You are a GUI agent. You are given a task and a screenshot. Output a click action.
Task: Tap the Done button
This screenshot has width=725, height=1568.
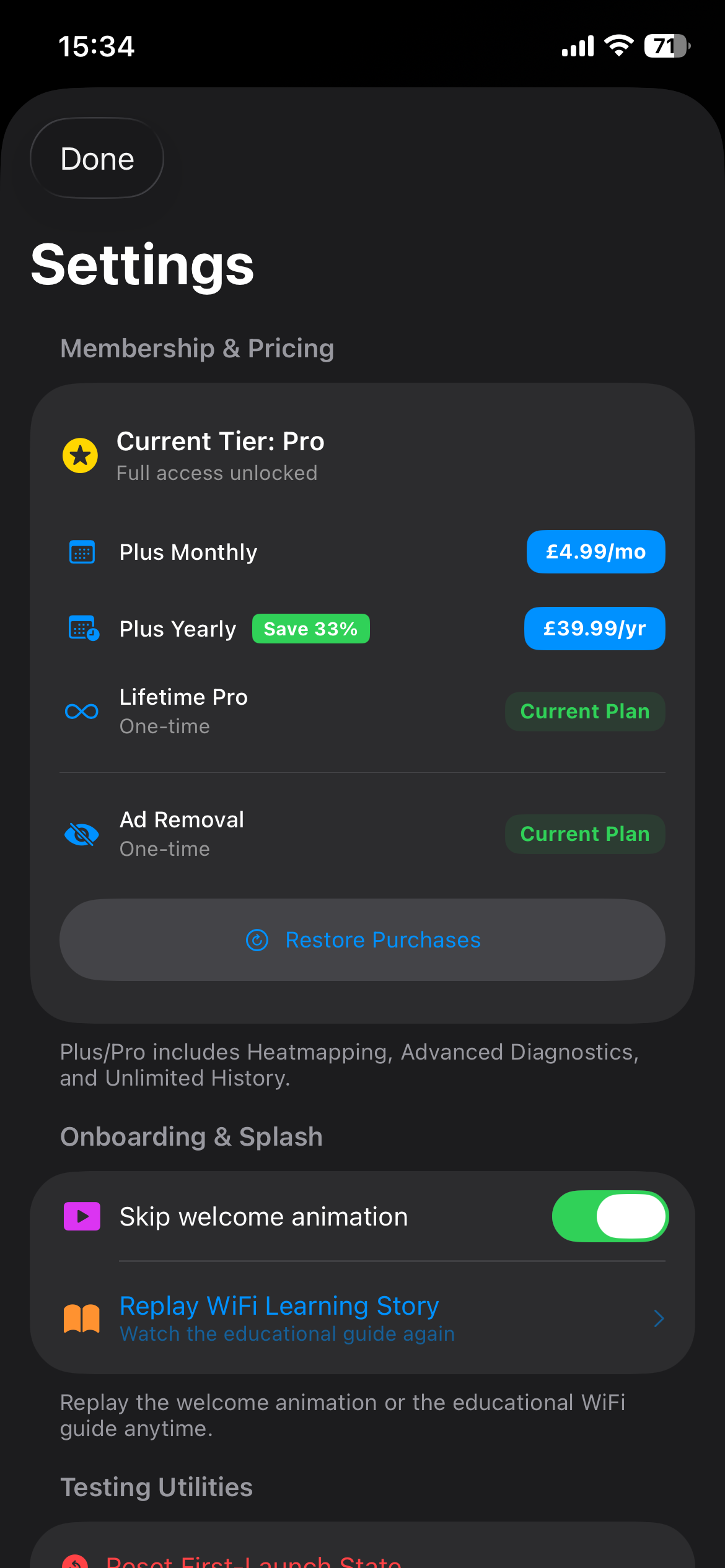pyautogui.click(x=97, y=158)
